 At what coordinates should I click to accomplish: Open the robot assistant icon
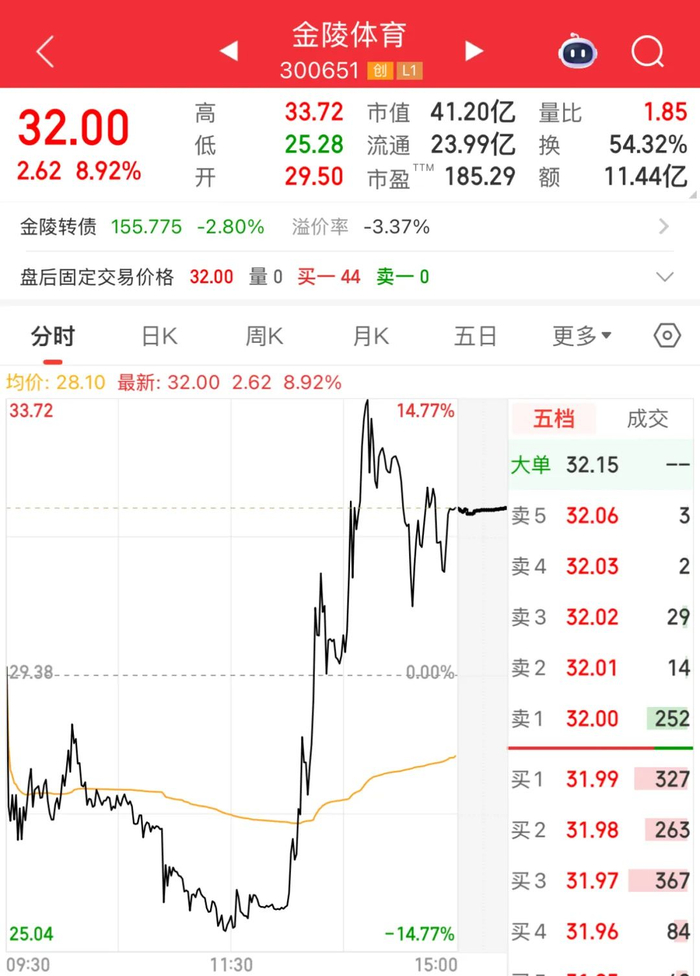(x=577, y=50)
